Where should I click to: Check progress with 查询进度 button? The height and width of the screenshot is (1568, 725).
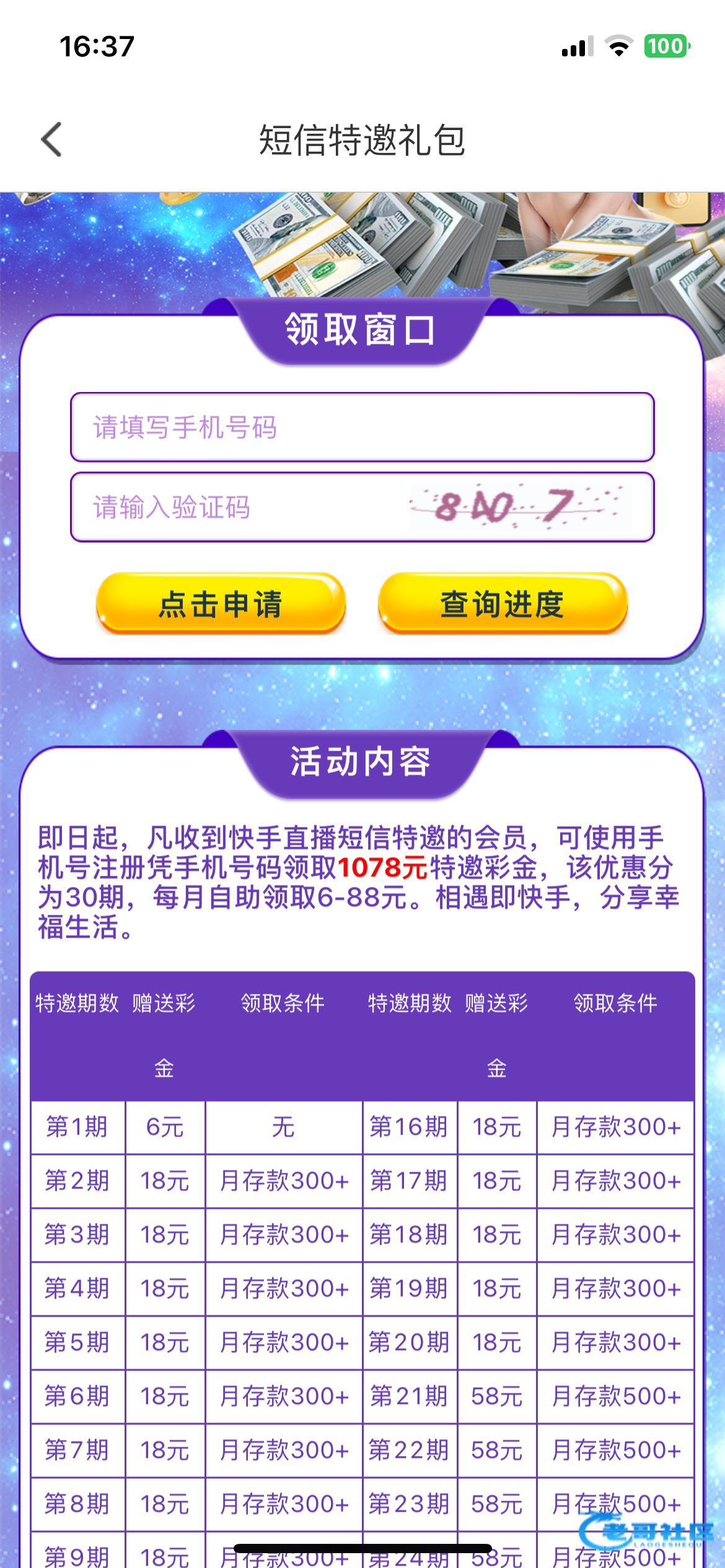[x=503, y=604]
